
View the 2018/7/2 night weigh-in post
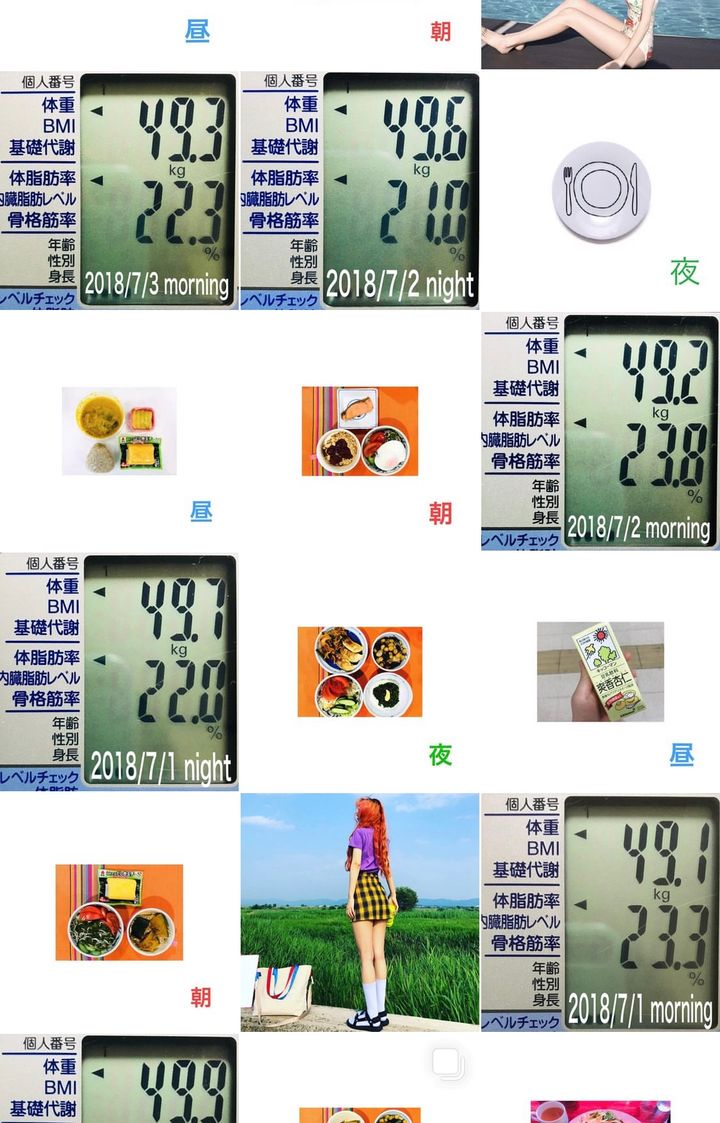pyautogui.click(x=360, y=190)
